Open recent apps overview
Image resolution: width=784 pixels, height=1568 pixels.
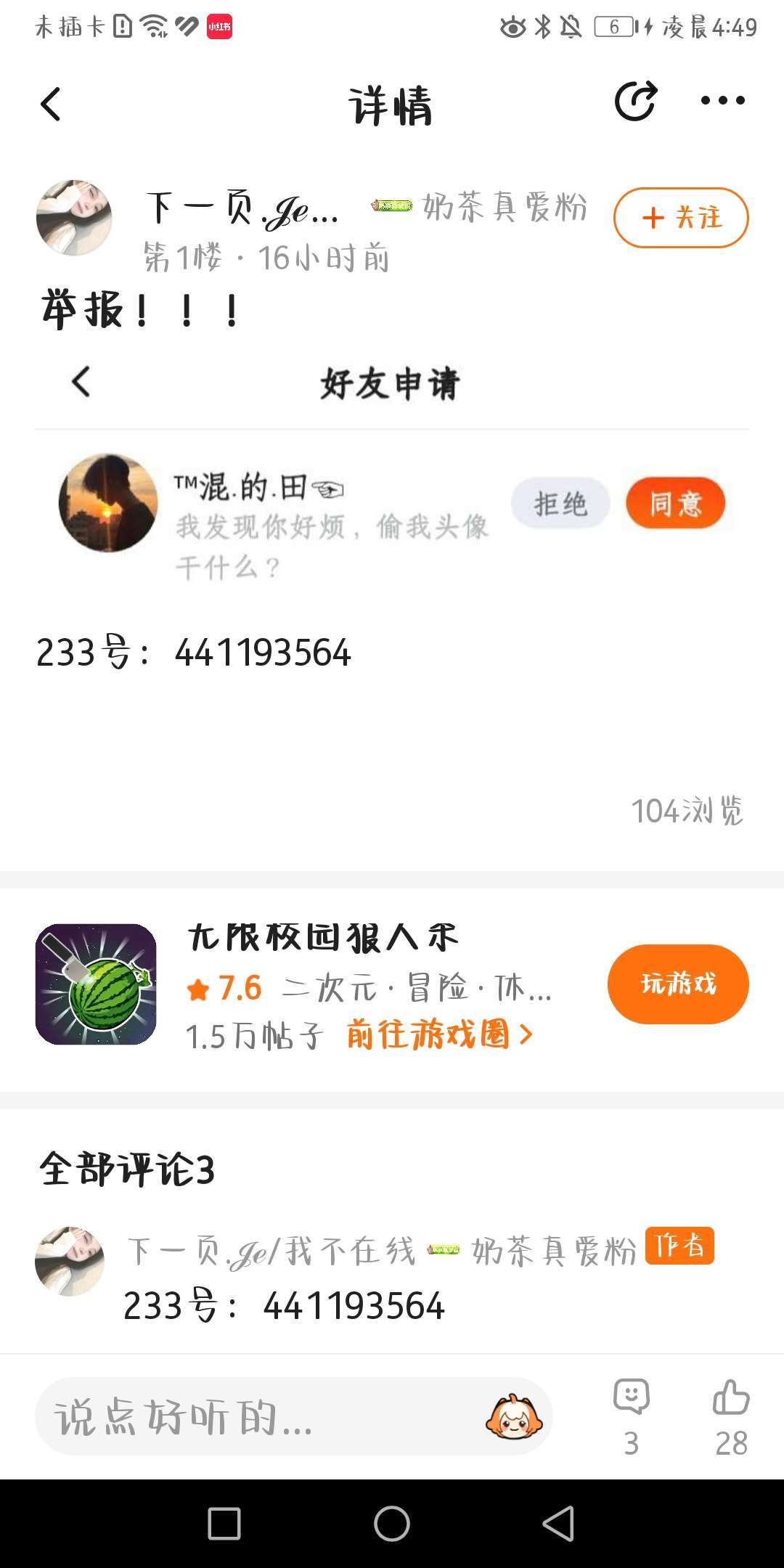click(224, 1523)
